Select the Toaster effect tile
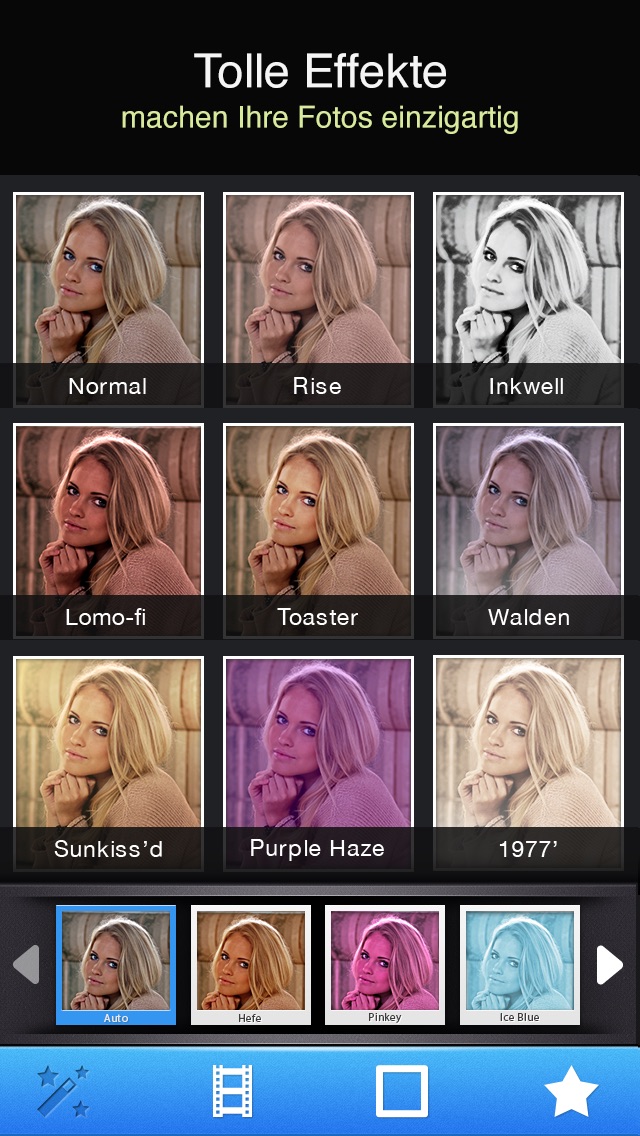This screenshot has height=1136, width=640. [318, 530]
